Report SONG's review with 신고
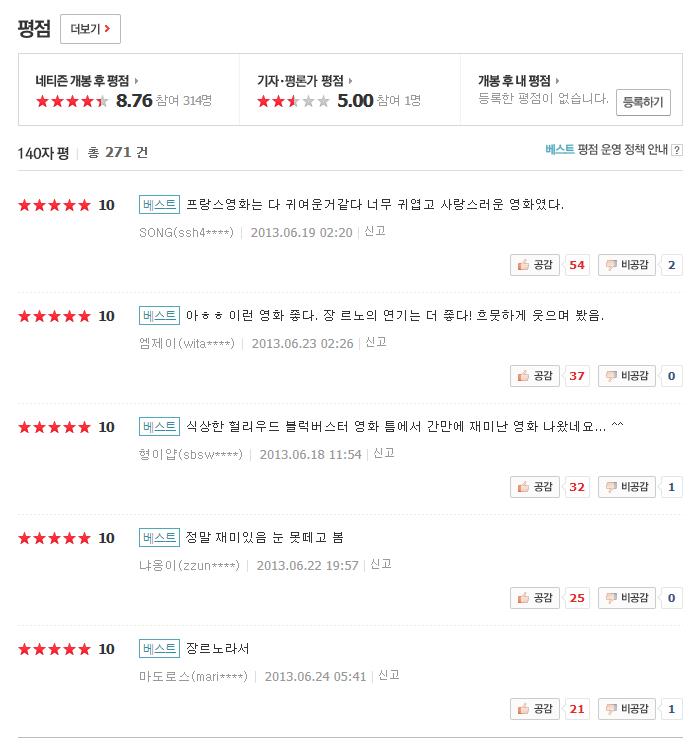Image resolution: width=698 pixels, height=751 pixels. [375, 231]
